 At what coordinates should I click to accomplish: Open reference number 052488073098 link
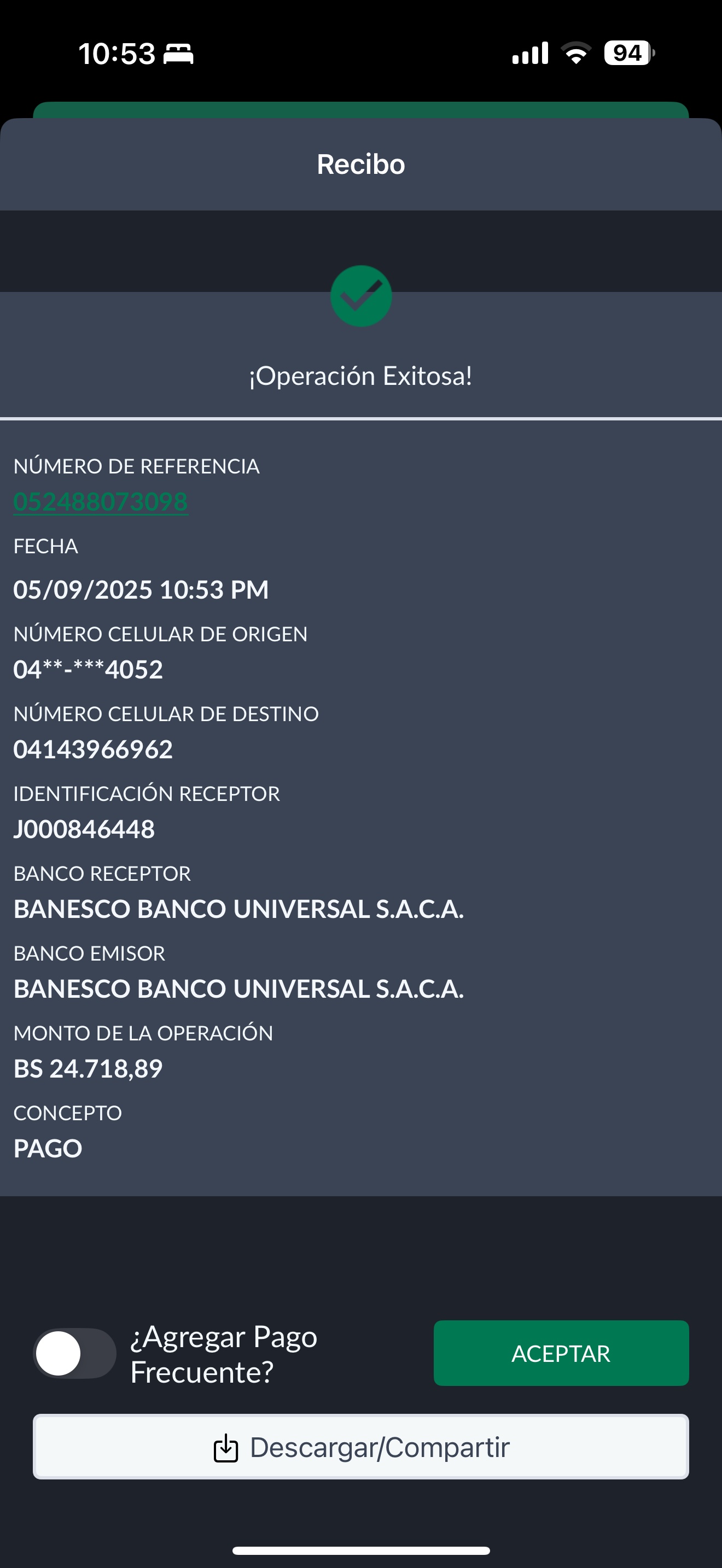101,502
